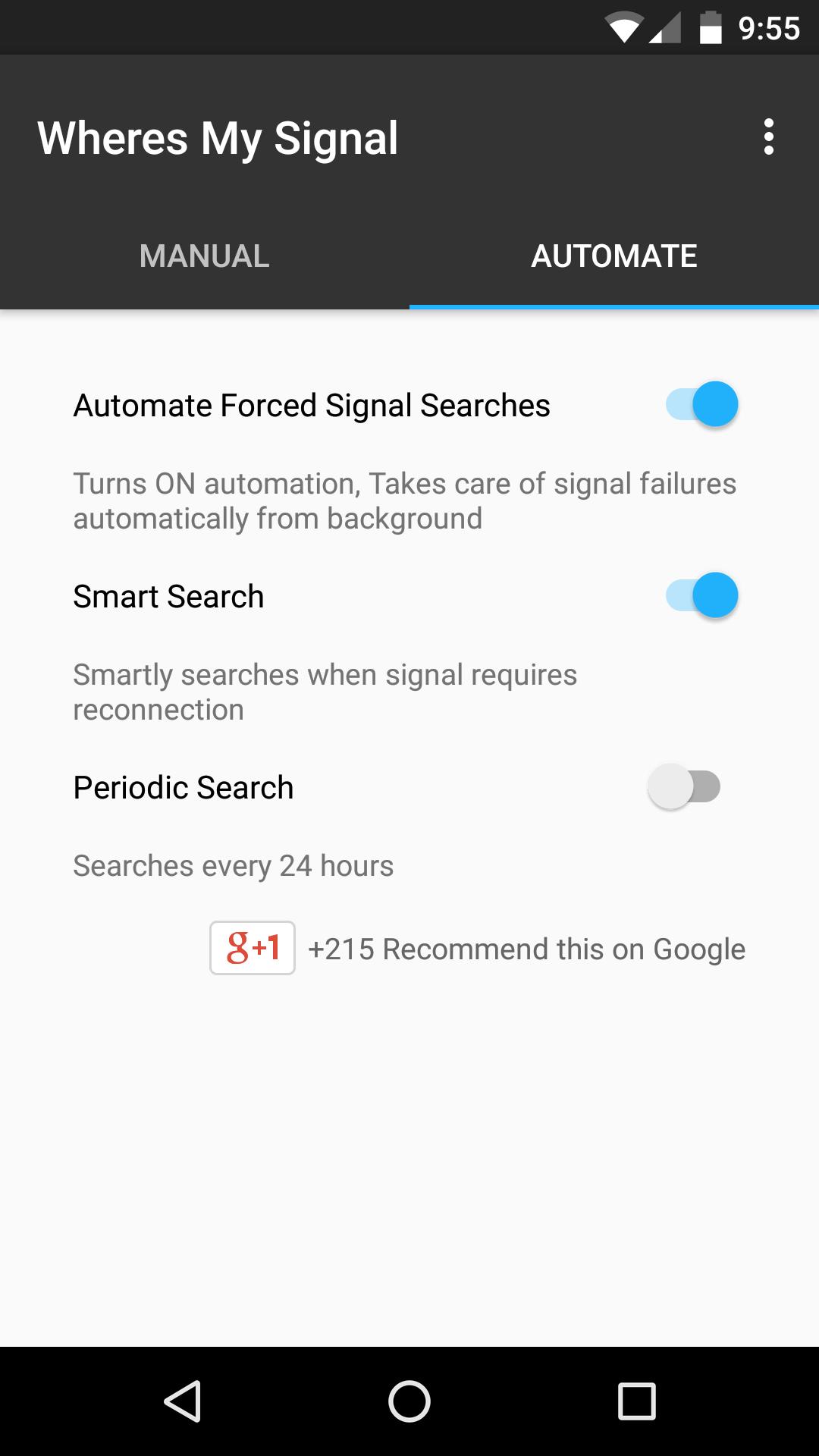Open the overflow menu
Screen dimensions: 819x1456
point(769,138)
